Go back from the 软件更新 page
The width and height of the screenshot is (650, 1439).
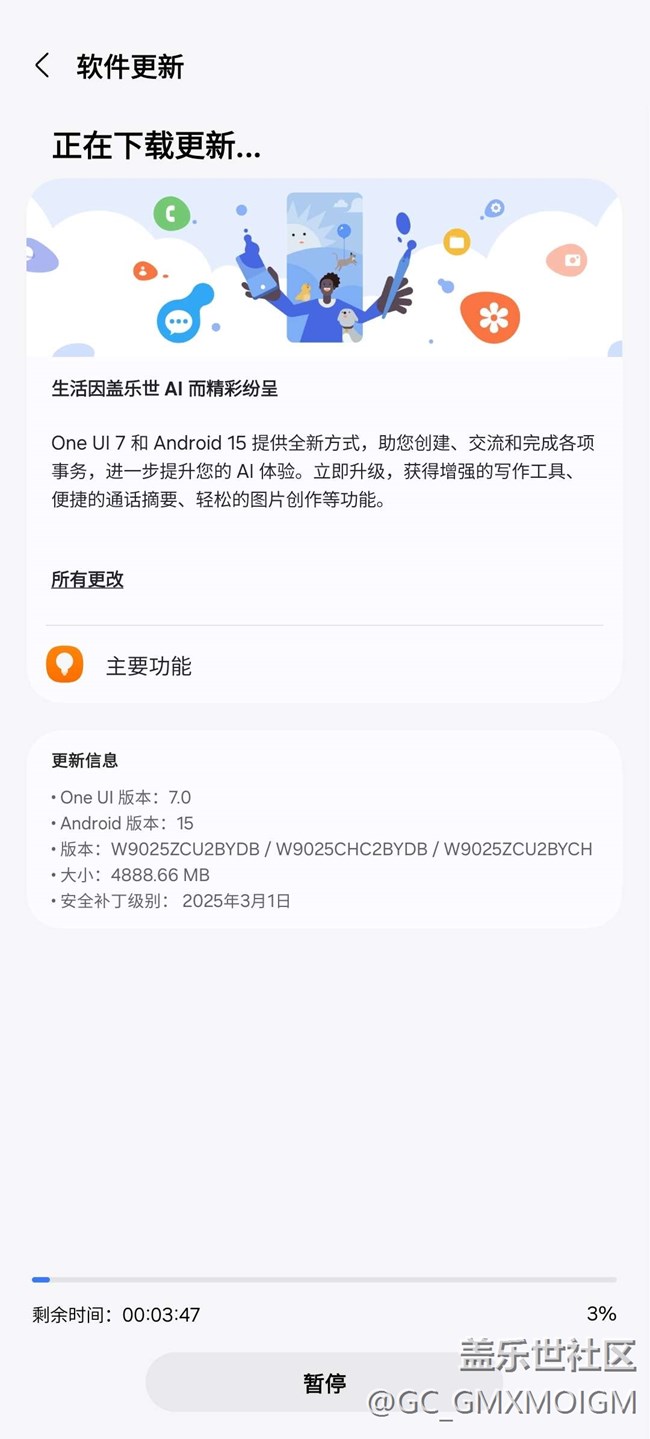tap(42, 66)
